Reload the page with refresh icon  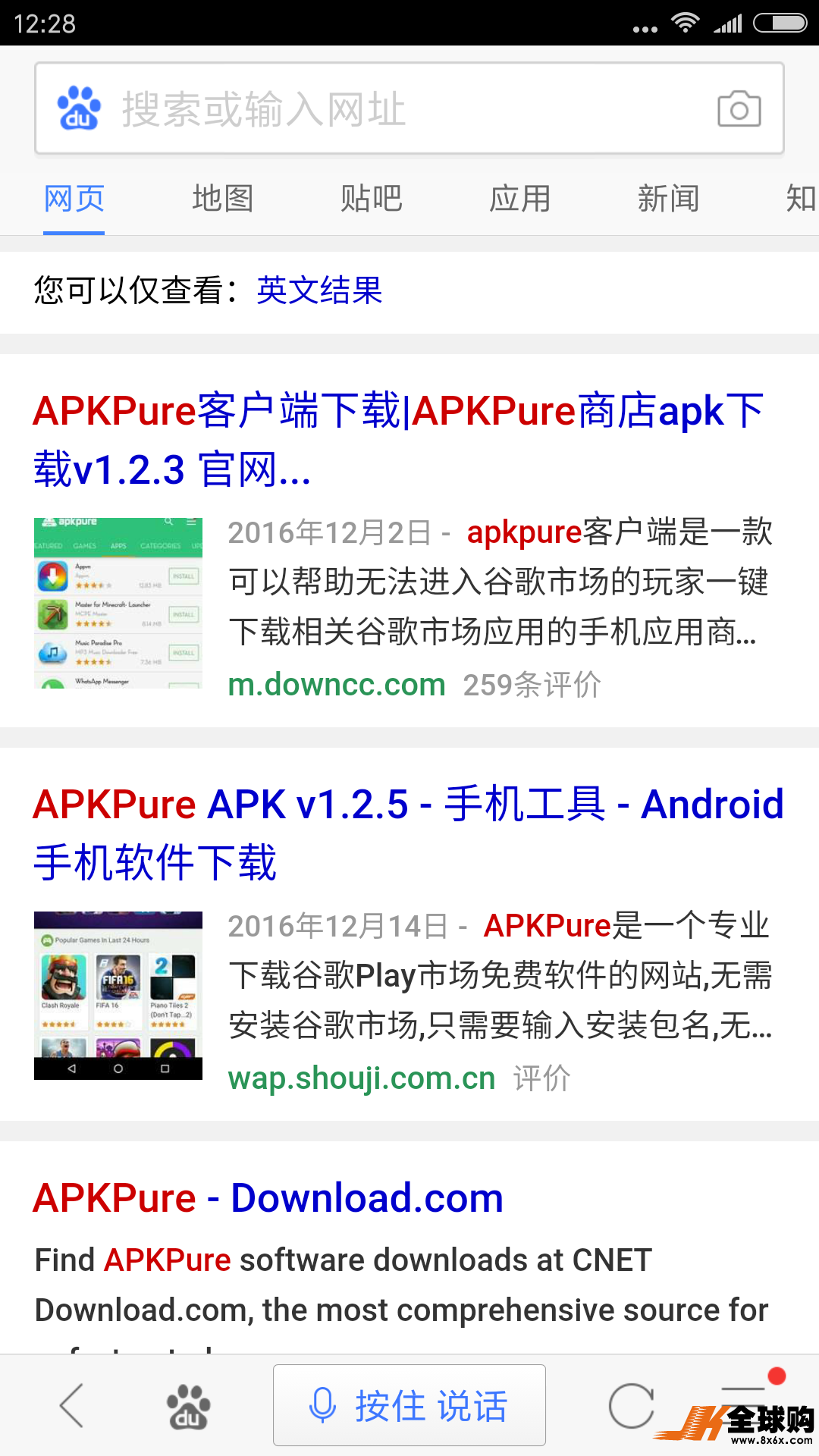pyautogui.click(x=631, y=1405)
